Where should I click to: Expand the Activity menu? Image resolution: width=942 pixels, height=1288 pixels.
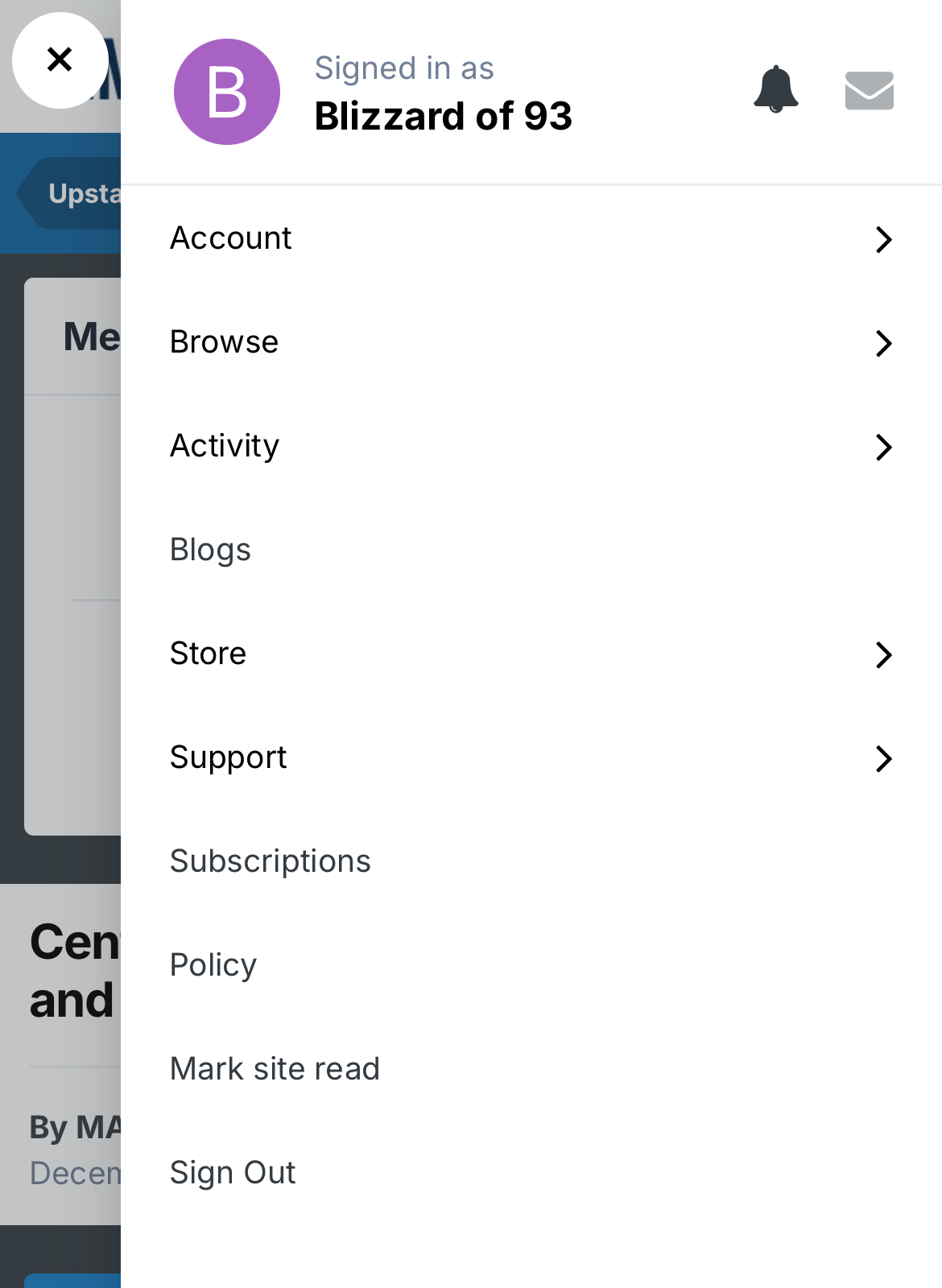[531, 446]
